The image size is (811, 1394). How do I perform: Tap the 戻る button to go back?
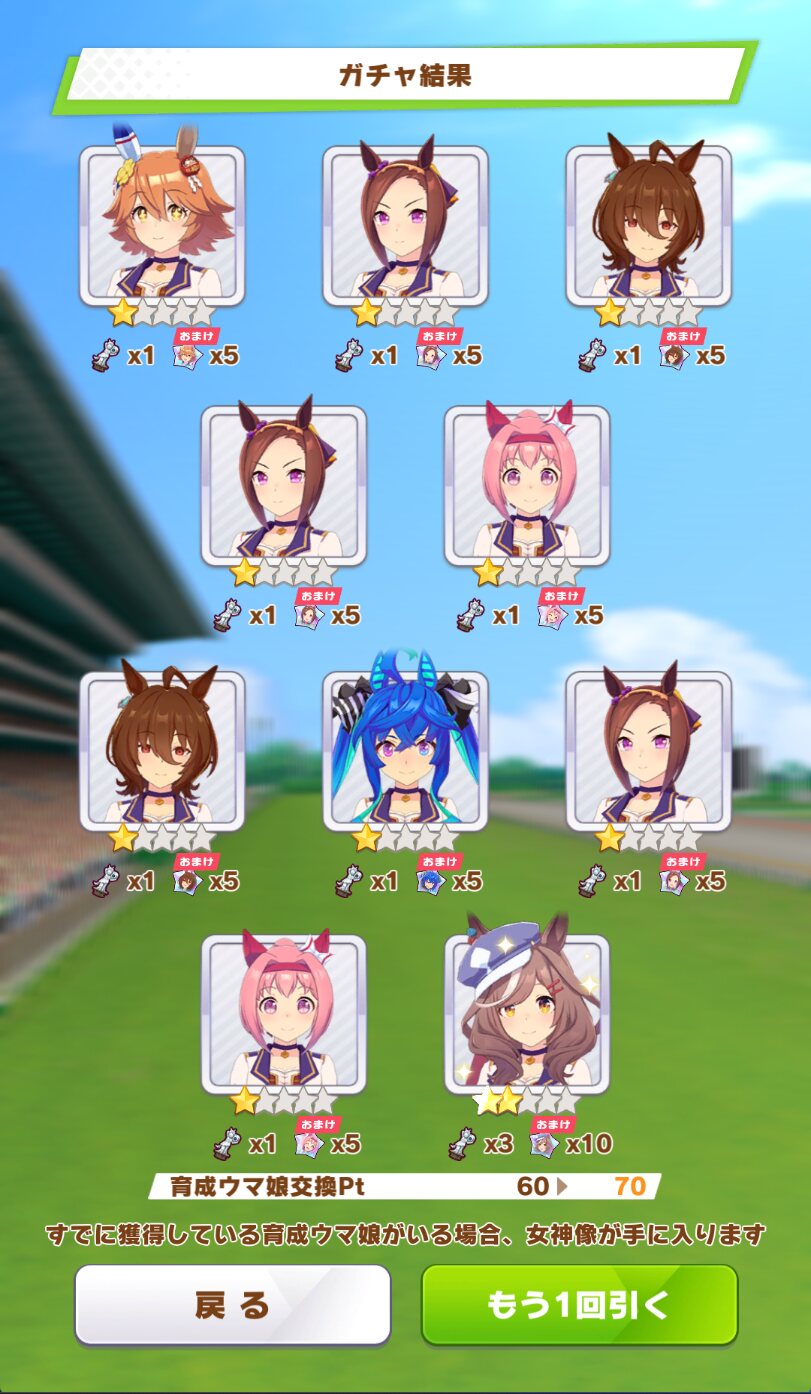(232, 1305)
